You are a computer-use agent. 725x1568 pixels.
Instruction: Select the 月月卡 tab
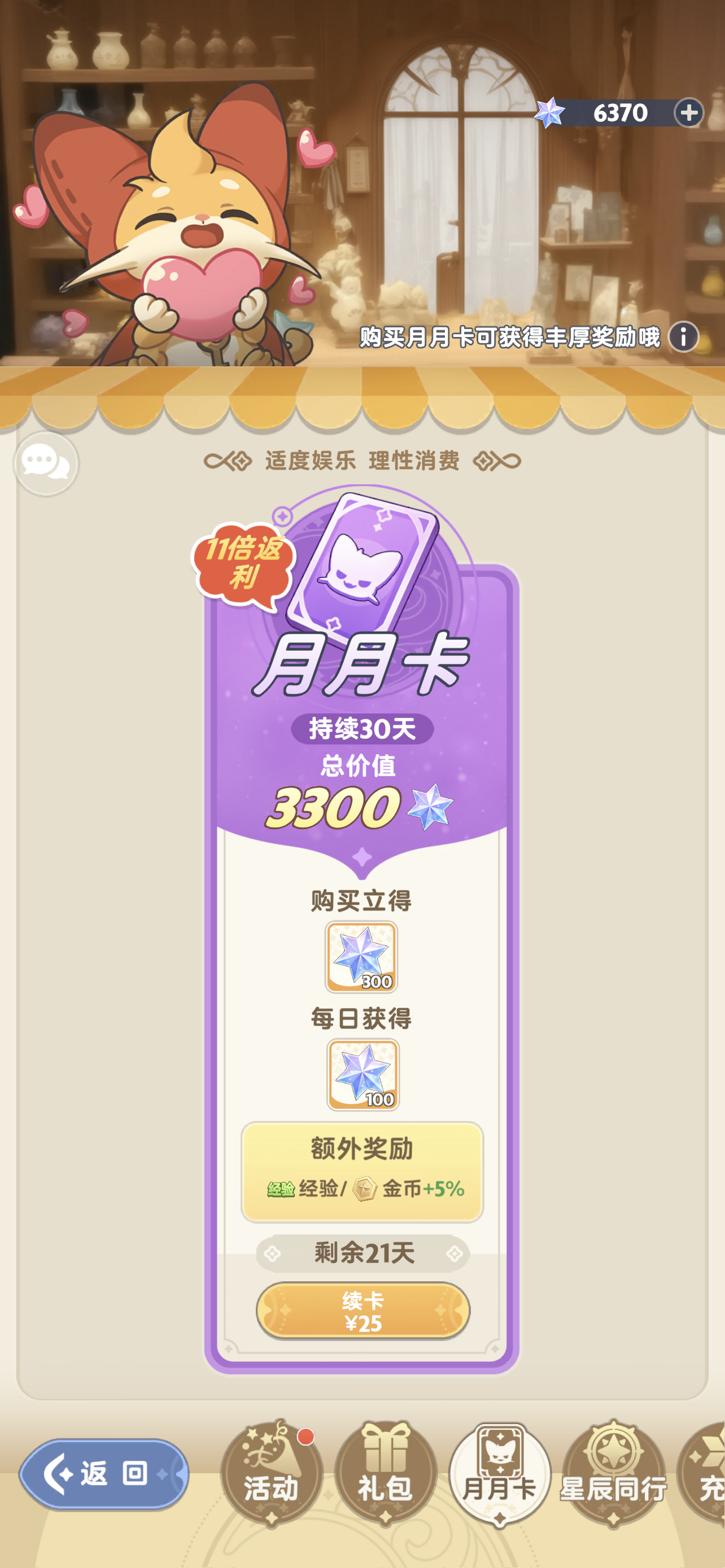499,1474
